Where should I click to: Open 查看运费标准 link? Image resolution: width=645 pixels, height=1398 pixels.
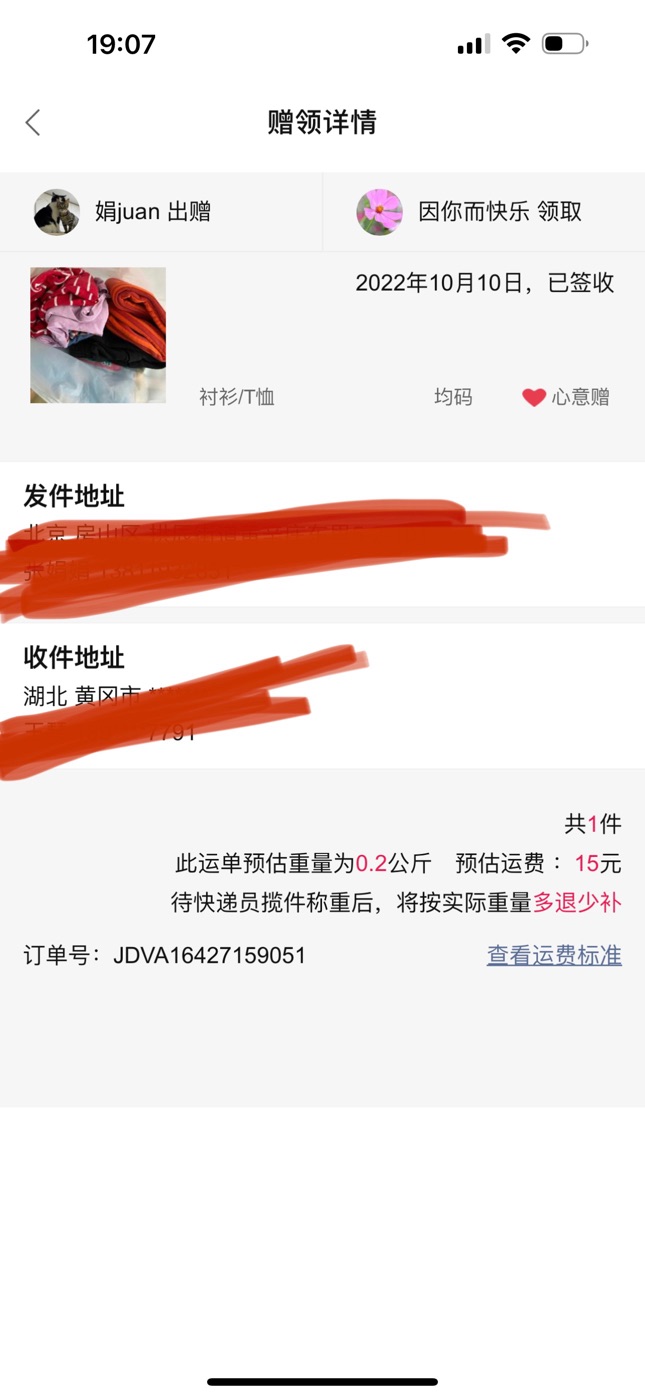pyautogui.click(x=554, y=956)
